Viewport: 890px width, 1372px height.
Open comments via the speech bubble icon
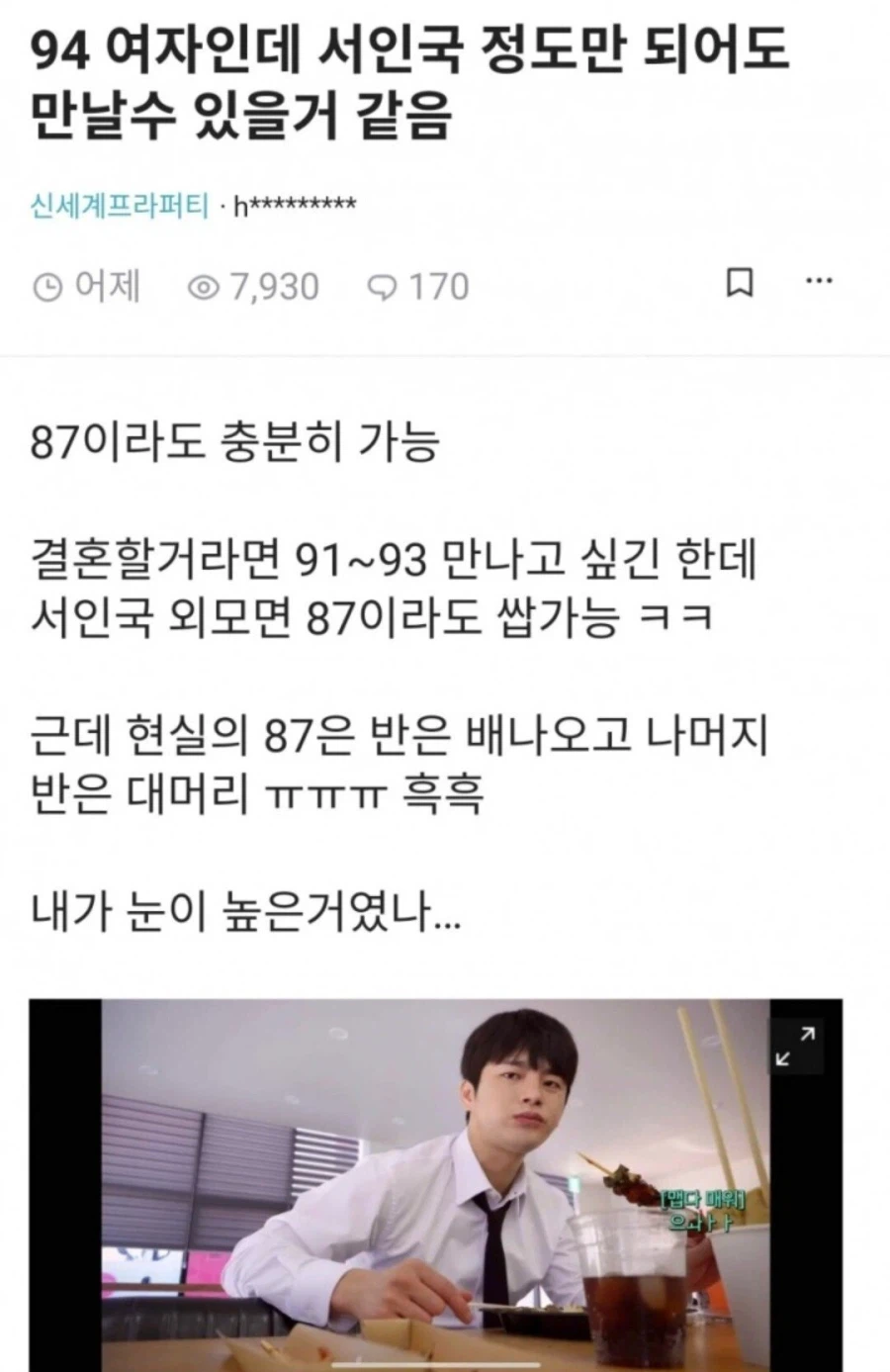(x=385, y=287)
